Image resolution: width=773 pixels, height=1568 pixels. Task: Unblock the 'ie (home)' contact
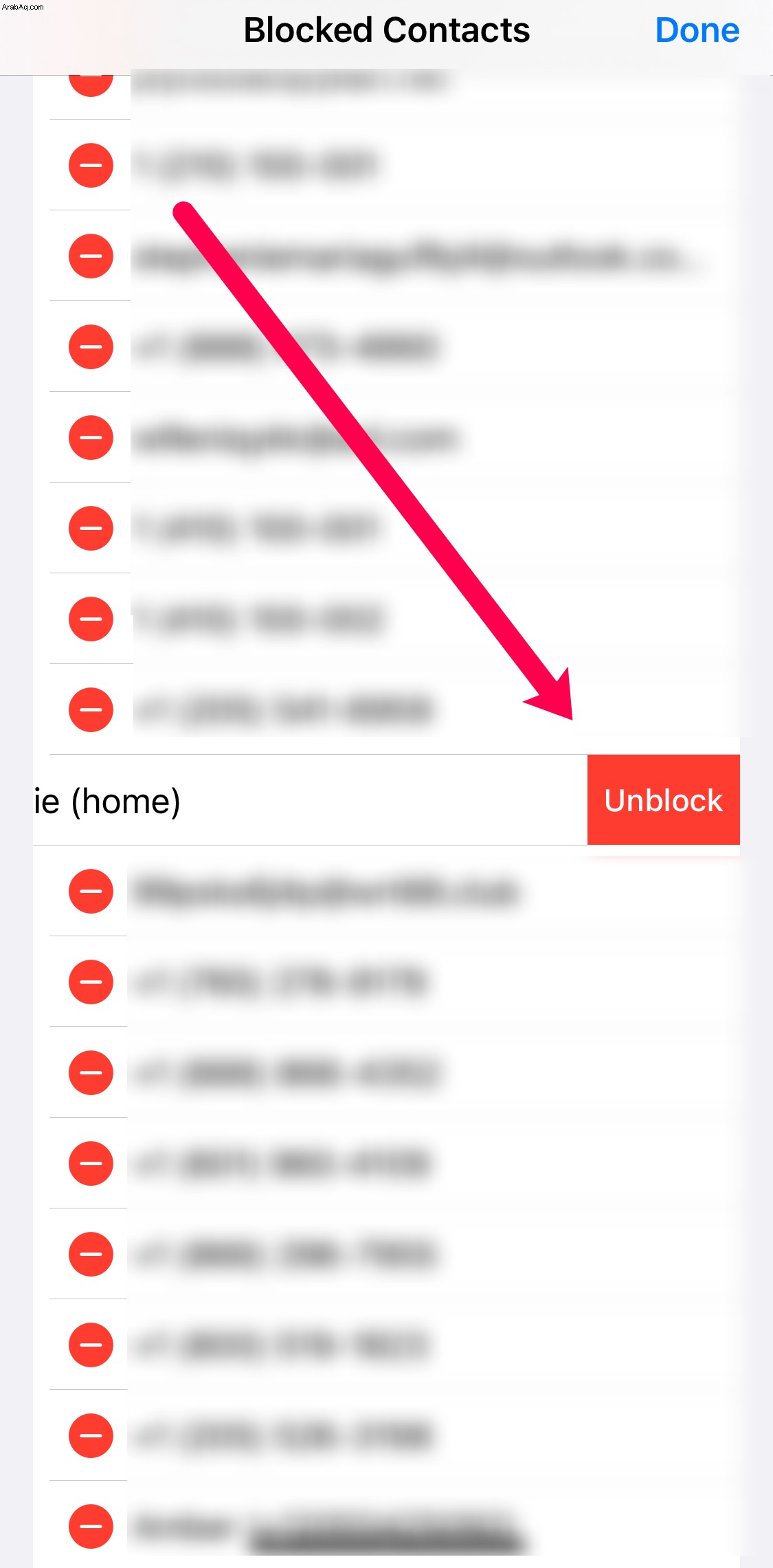click(663, 799)
